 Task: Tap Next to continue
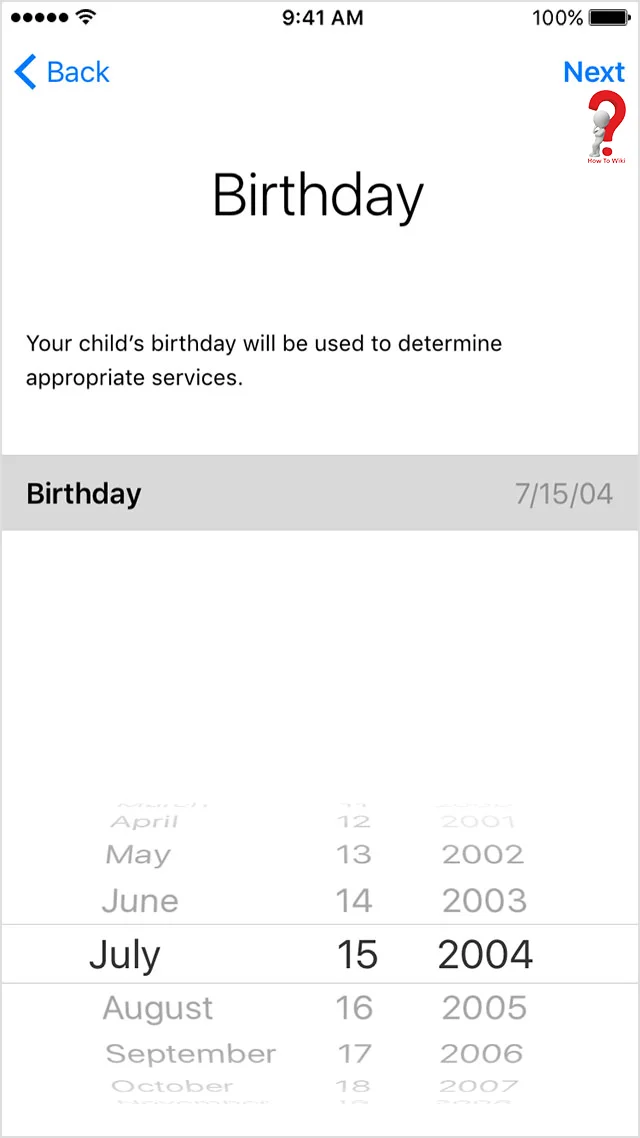(x=593, y=72)
